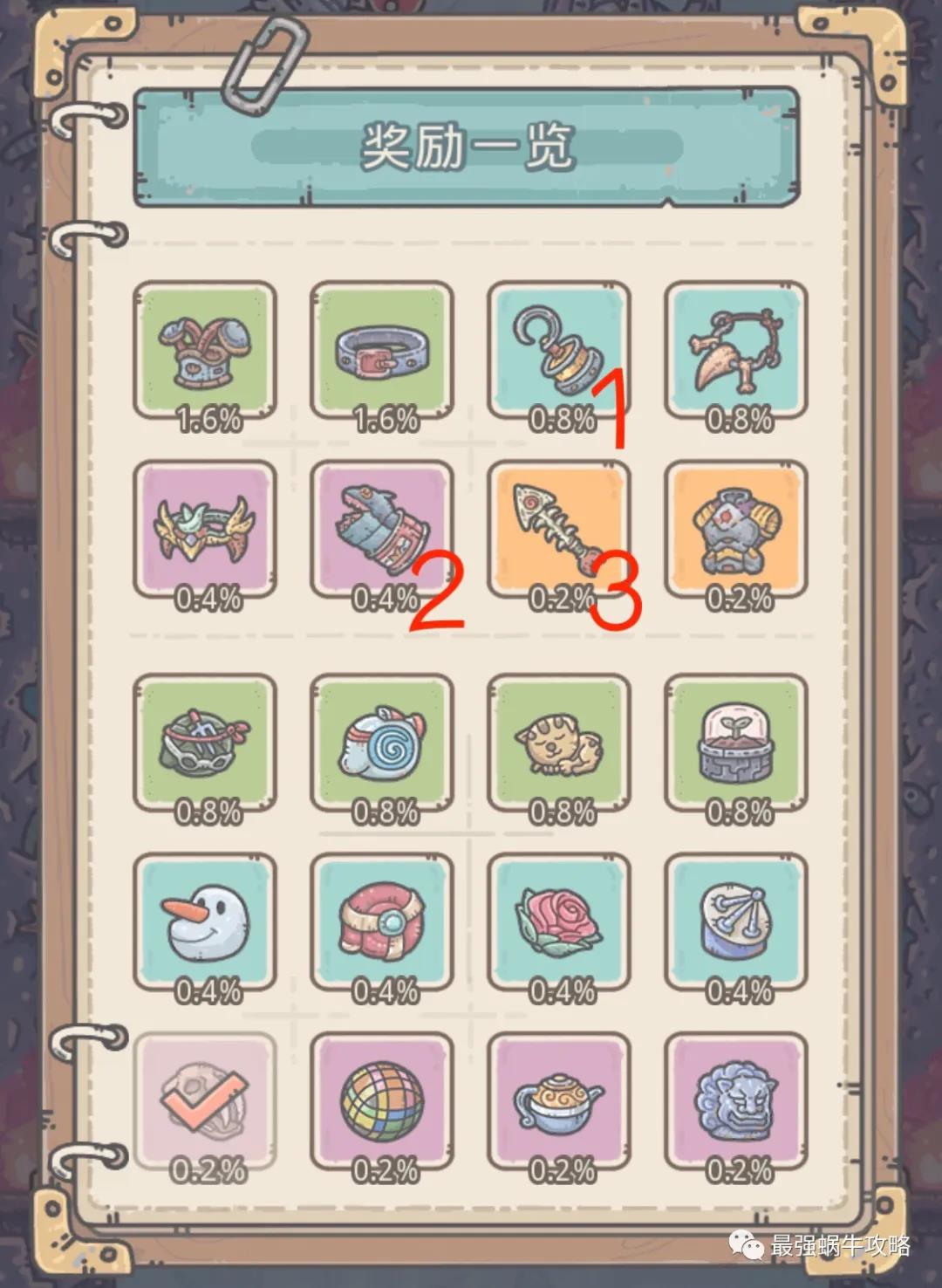Open the sprout in glass dome reward
Image resolution: width=942 pixels, height=1288 pixels.
(x=736, y=743)
